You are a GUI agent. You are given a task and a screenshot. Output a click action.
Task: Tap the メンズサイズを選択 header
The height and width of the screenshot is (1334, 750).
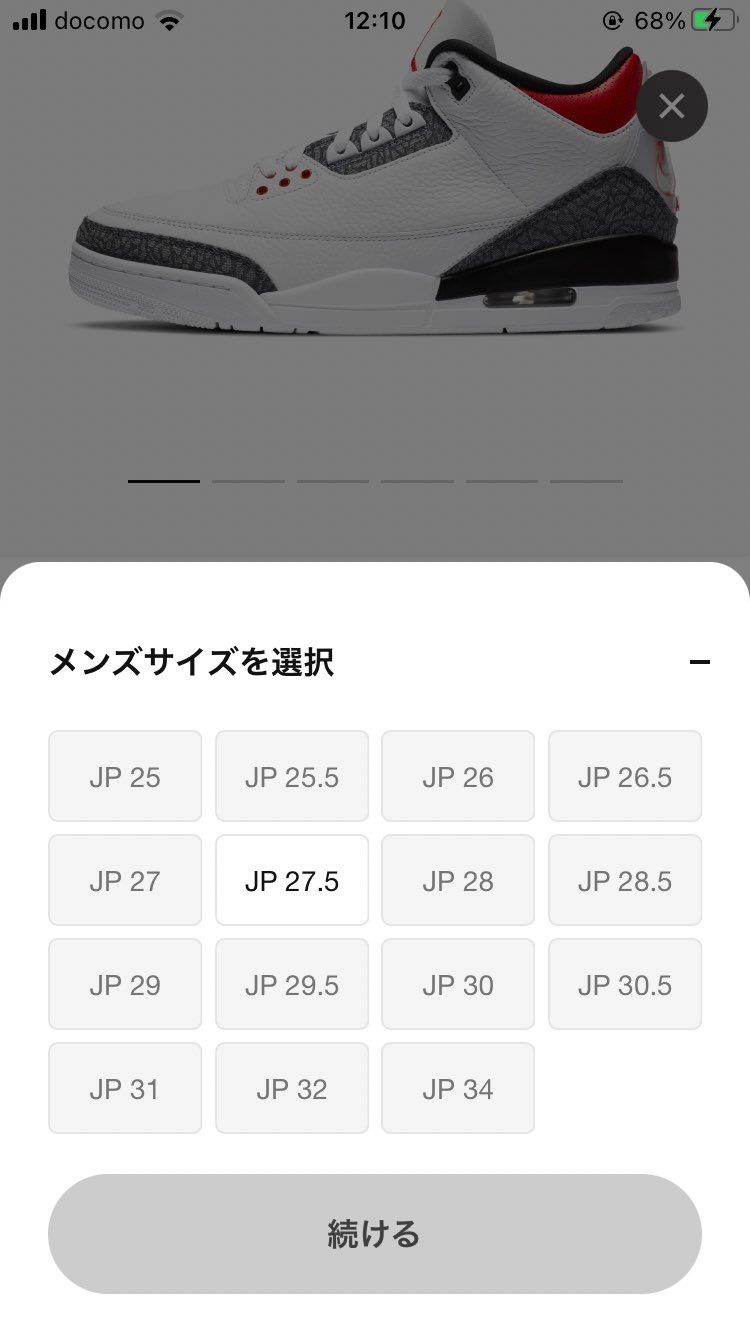(194, 662)
